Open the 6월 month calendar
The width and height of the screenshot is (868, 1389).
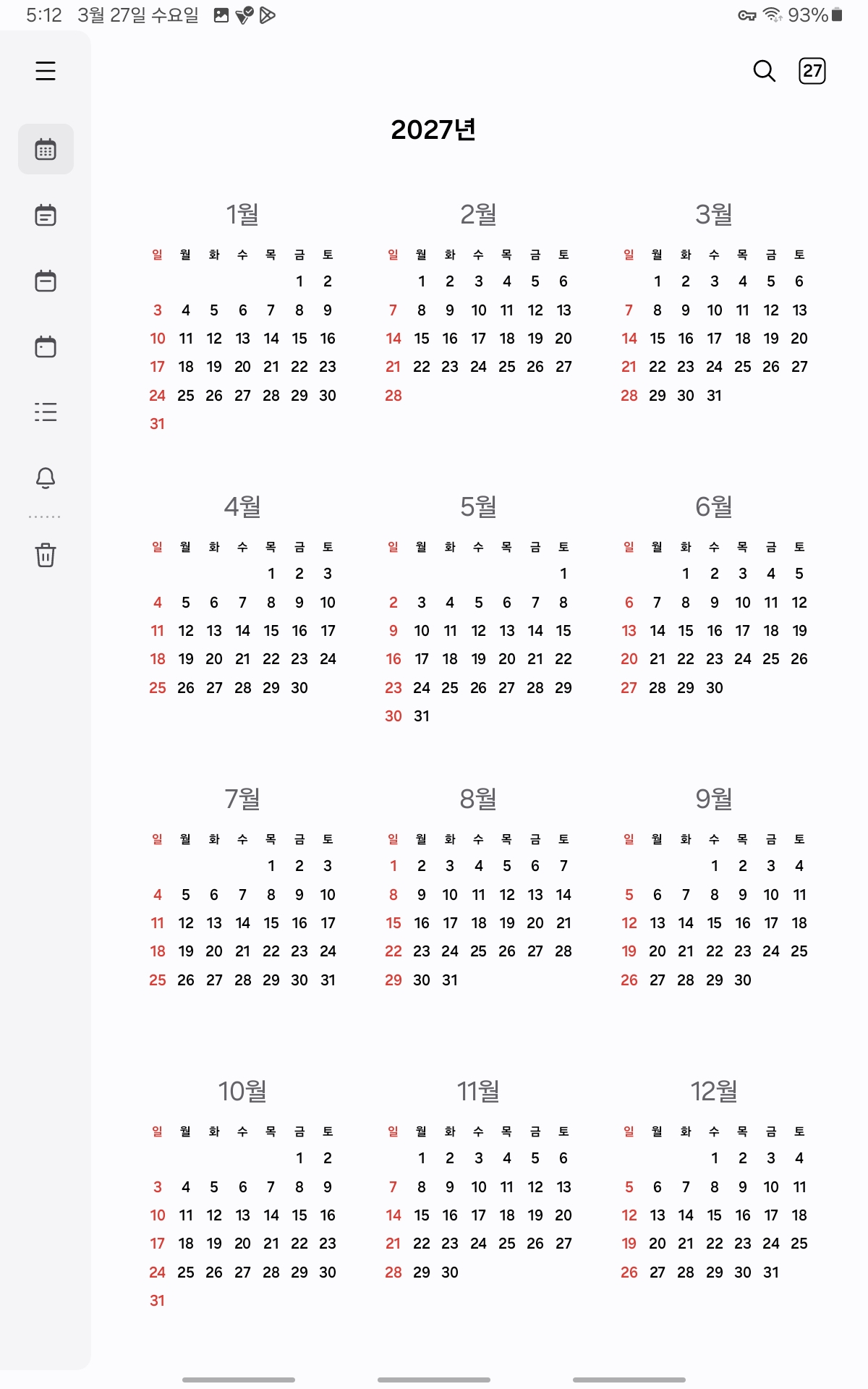(714, 506)
